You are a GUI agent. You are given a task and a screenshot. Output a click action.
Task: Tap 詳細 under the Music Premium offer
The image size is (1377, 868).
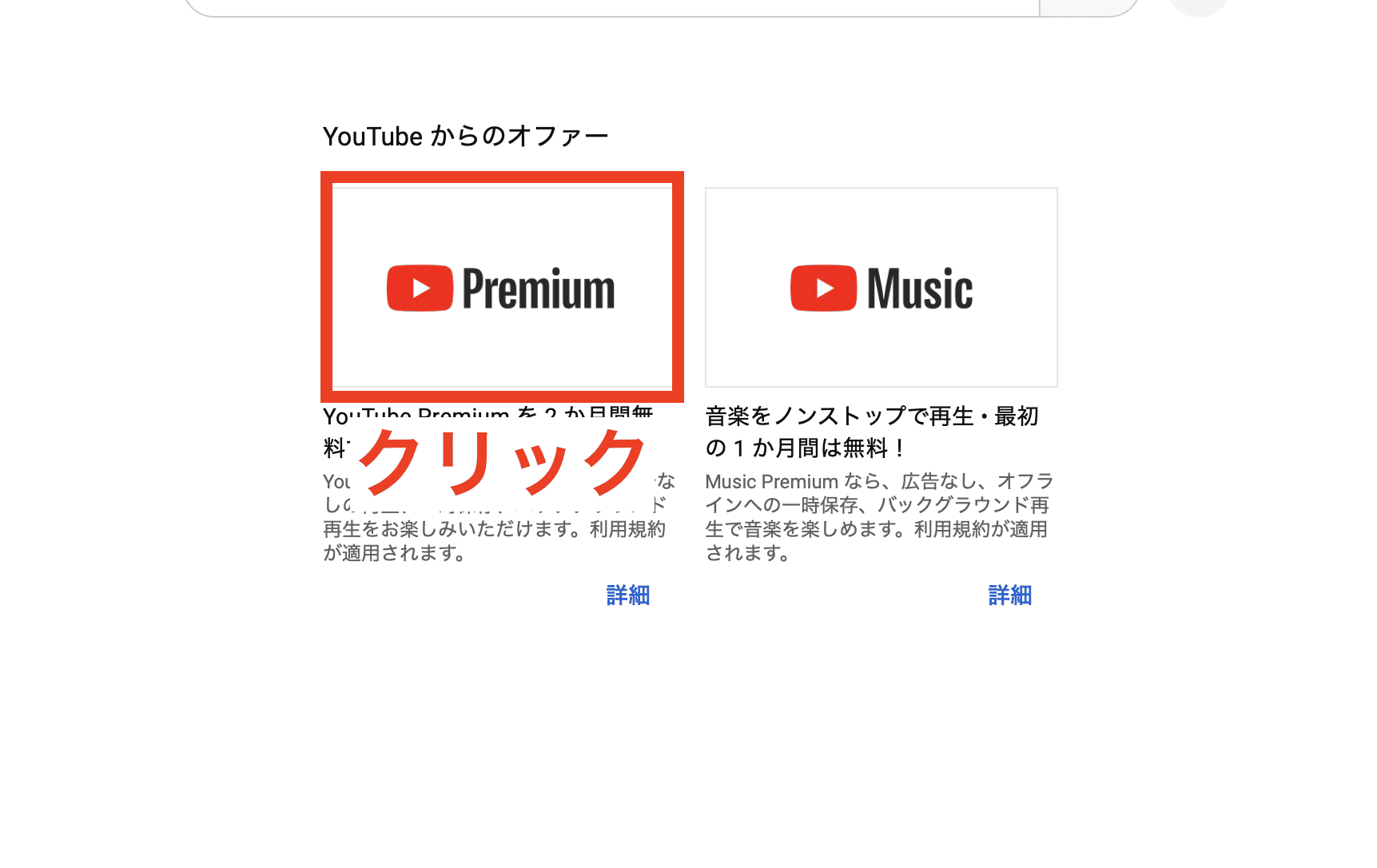(1009, 595)
